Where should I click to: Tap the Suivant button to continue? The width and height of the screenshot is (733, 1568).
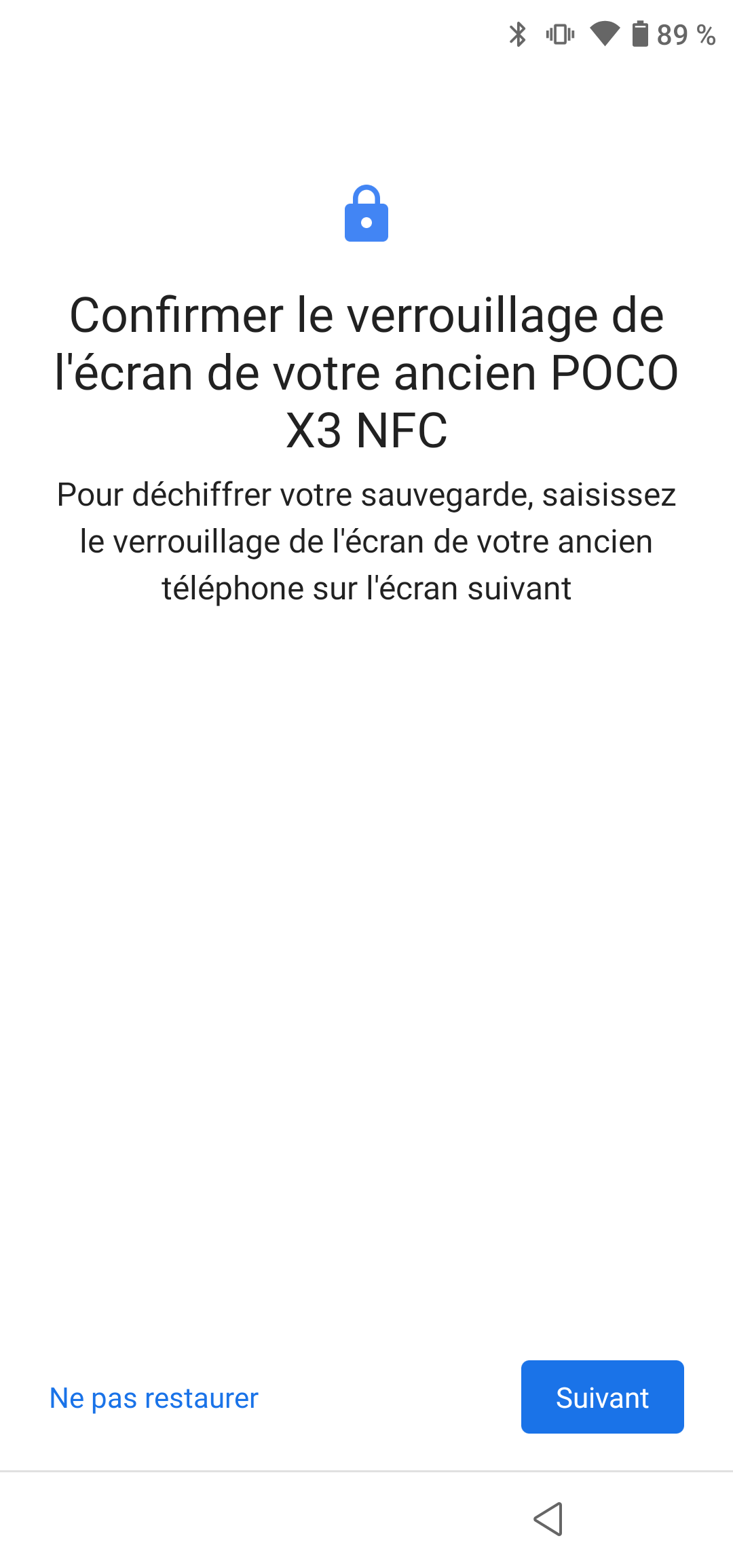click(x=602, y=1396)
